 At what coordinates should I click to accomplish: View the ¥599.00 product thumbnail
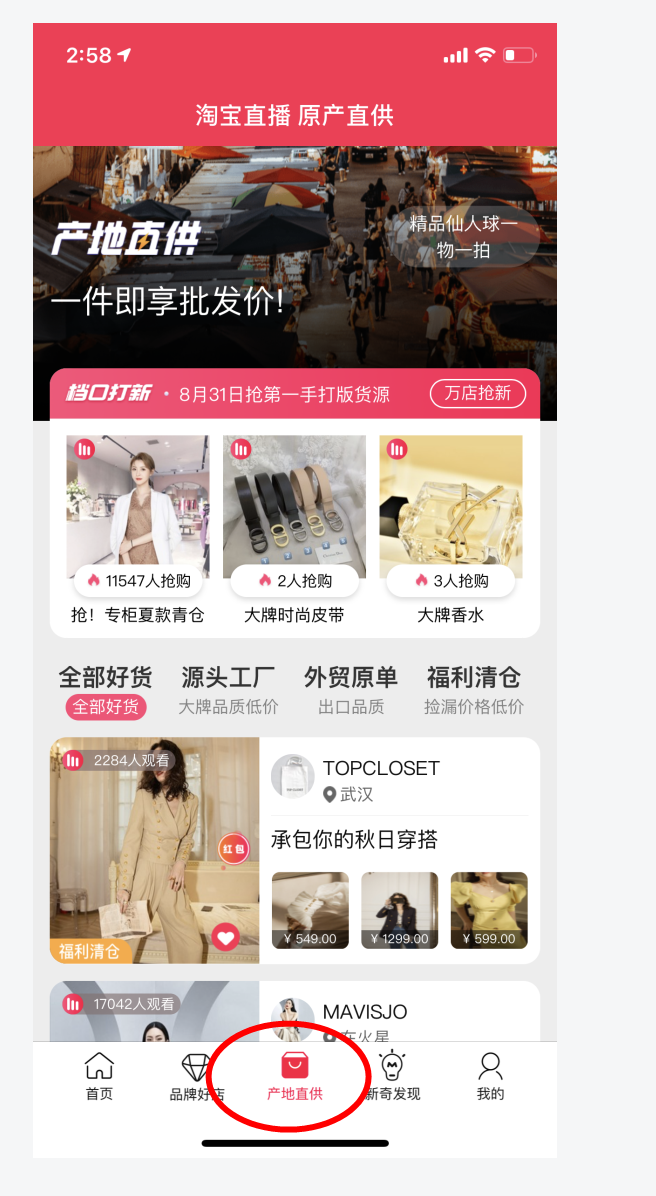pyautogui.click(x=489, y=910)
